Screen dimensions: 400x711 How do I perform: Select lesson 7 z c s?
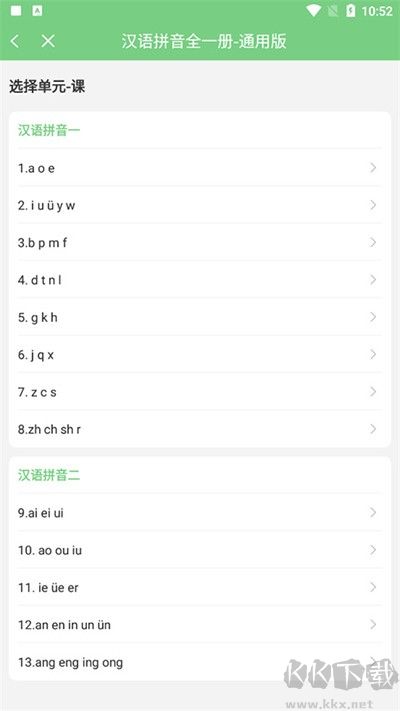point(200,392)
